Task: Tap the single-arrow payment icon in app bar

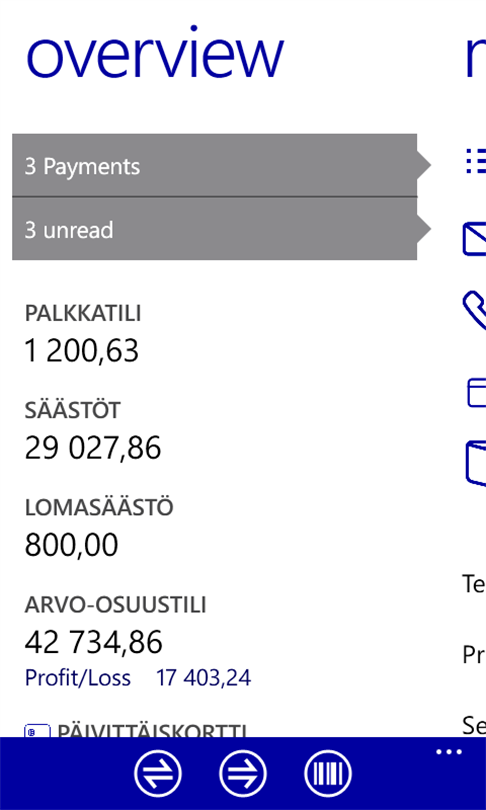Action: (243, 773)
